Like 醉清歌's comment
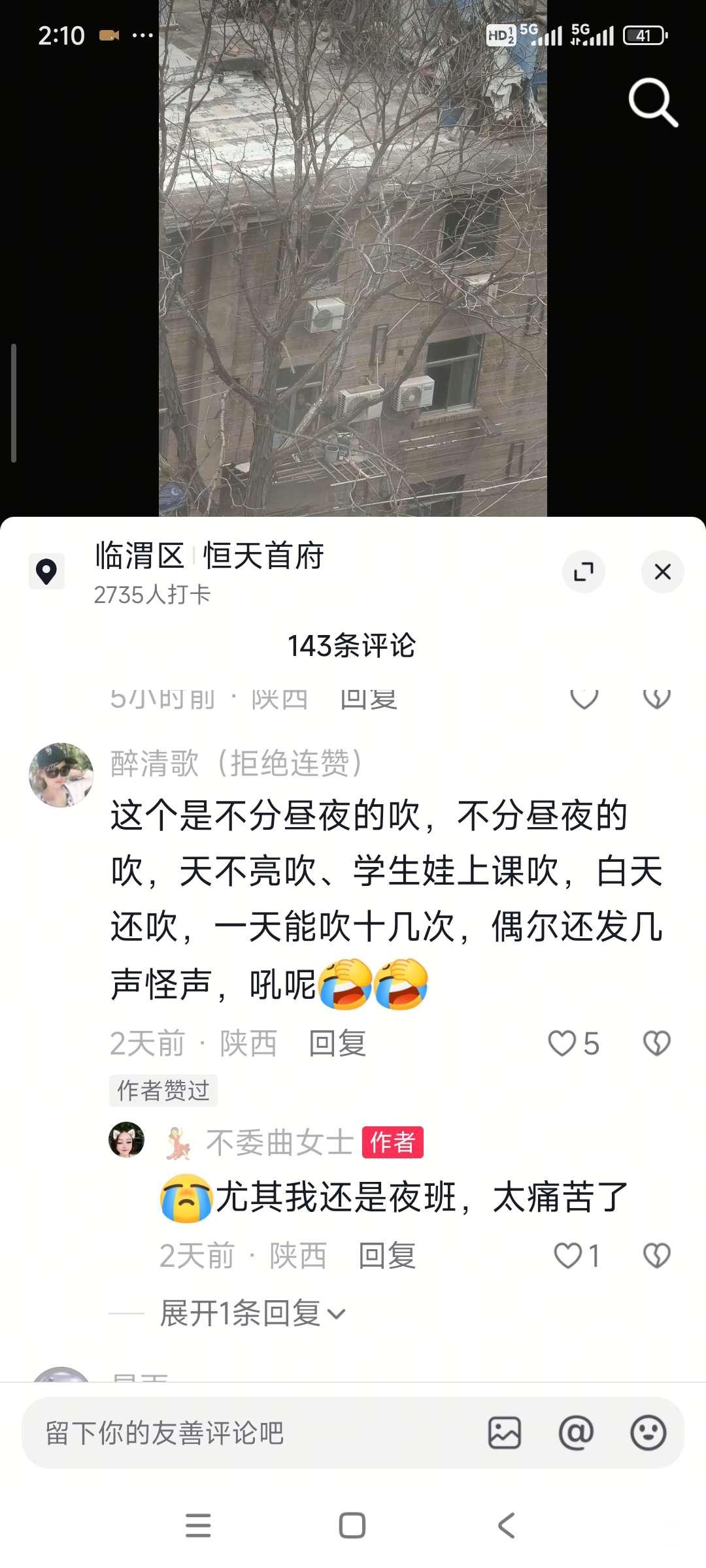 click(x=562, y=1043)
